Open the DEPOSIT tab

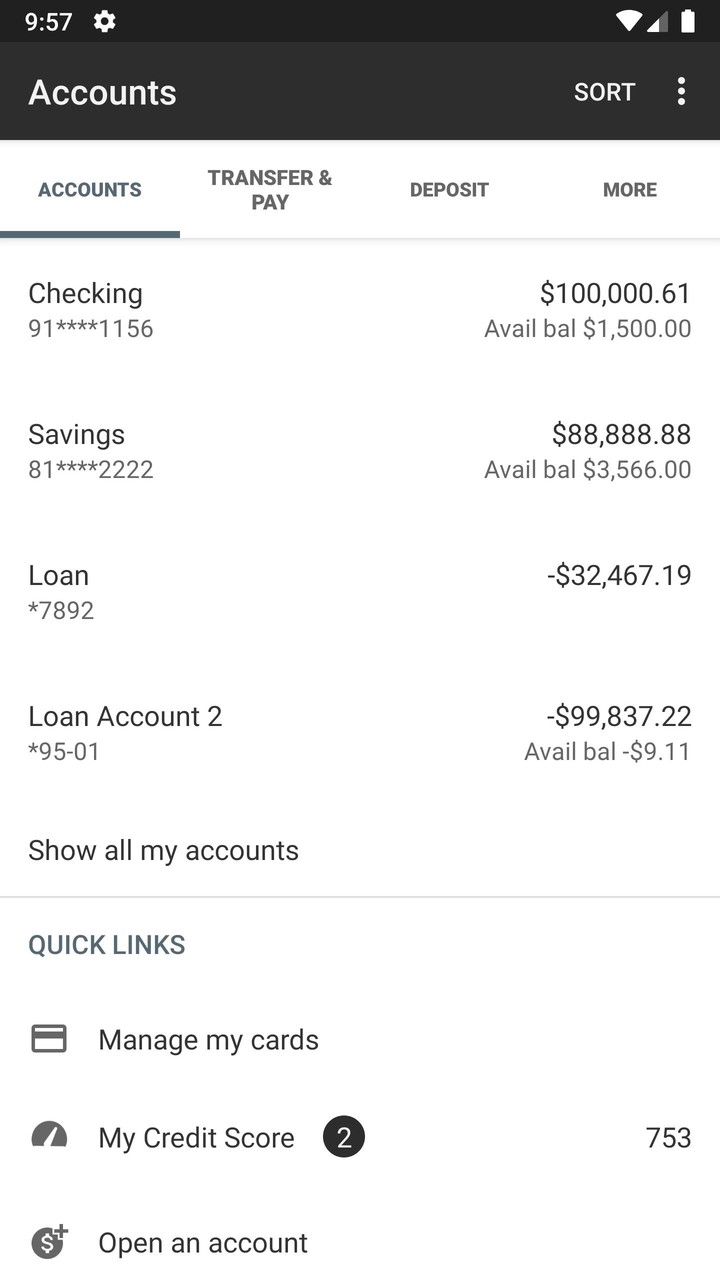click(x=449, y=189)
